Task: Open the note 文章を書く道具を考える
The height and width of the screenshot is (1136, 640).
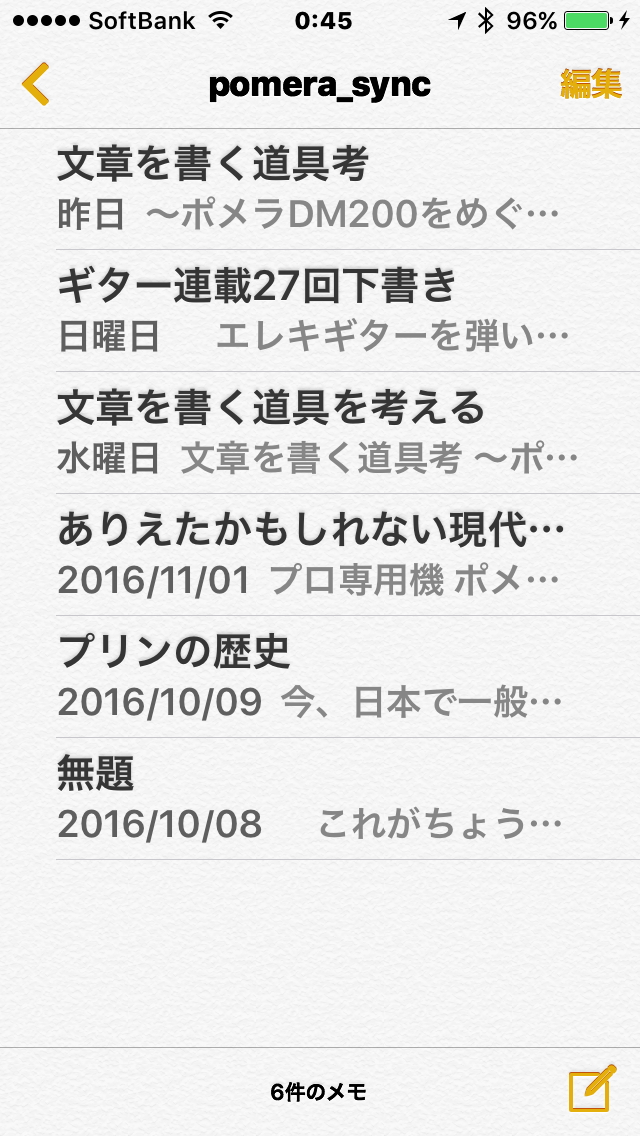Action: (x=320, y=433)
